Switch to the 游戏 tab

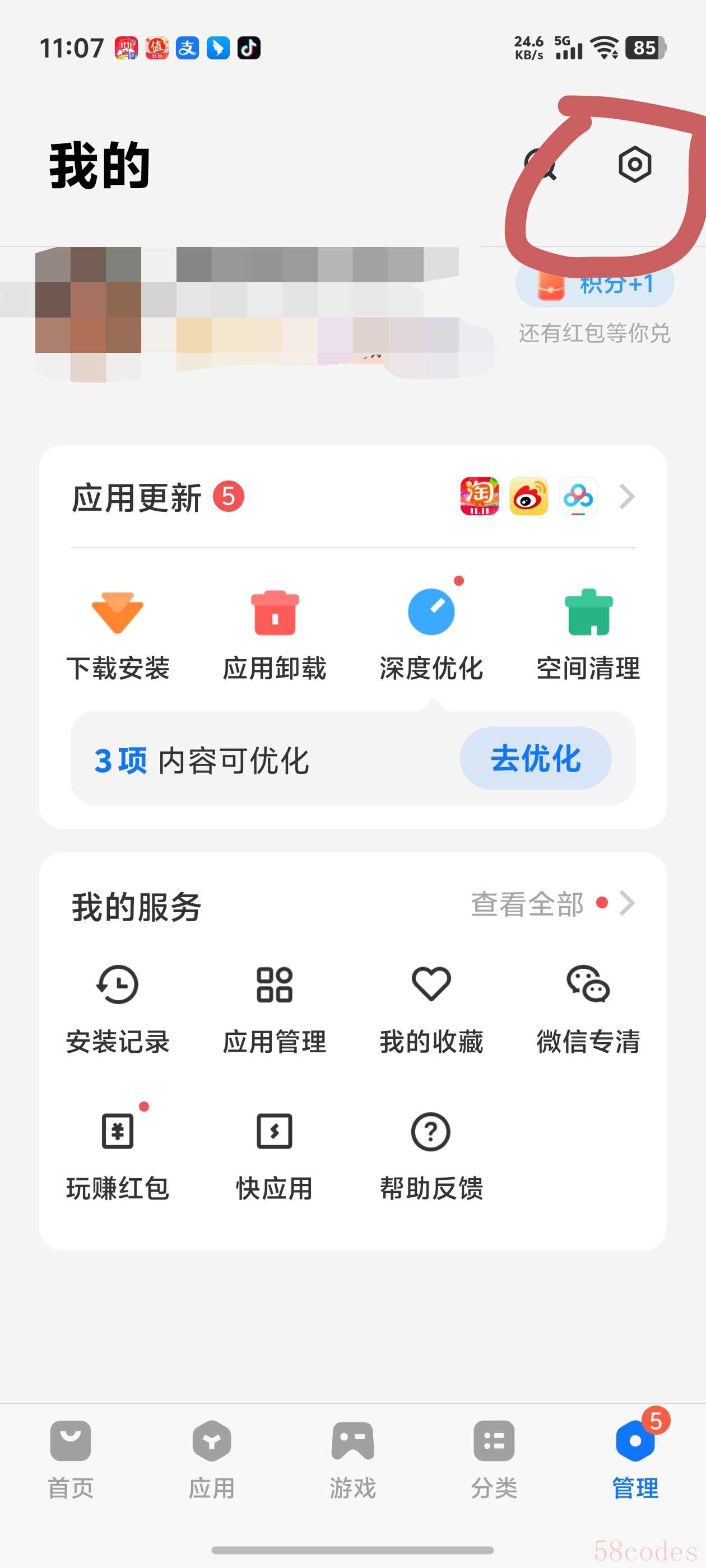tap(352, 1458)
